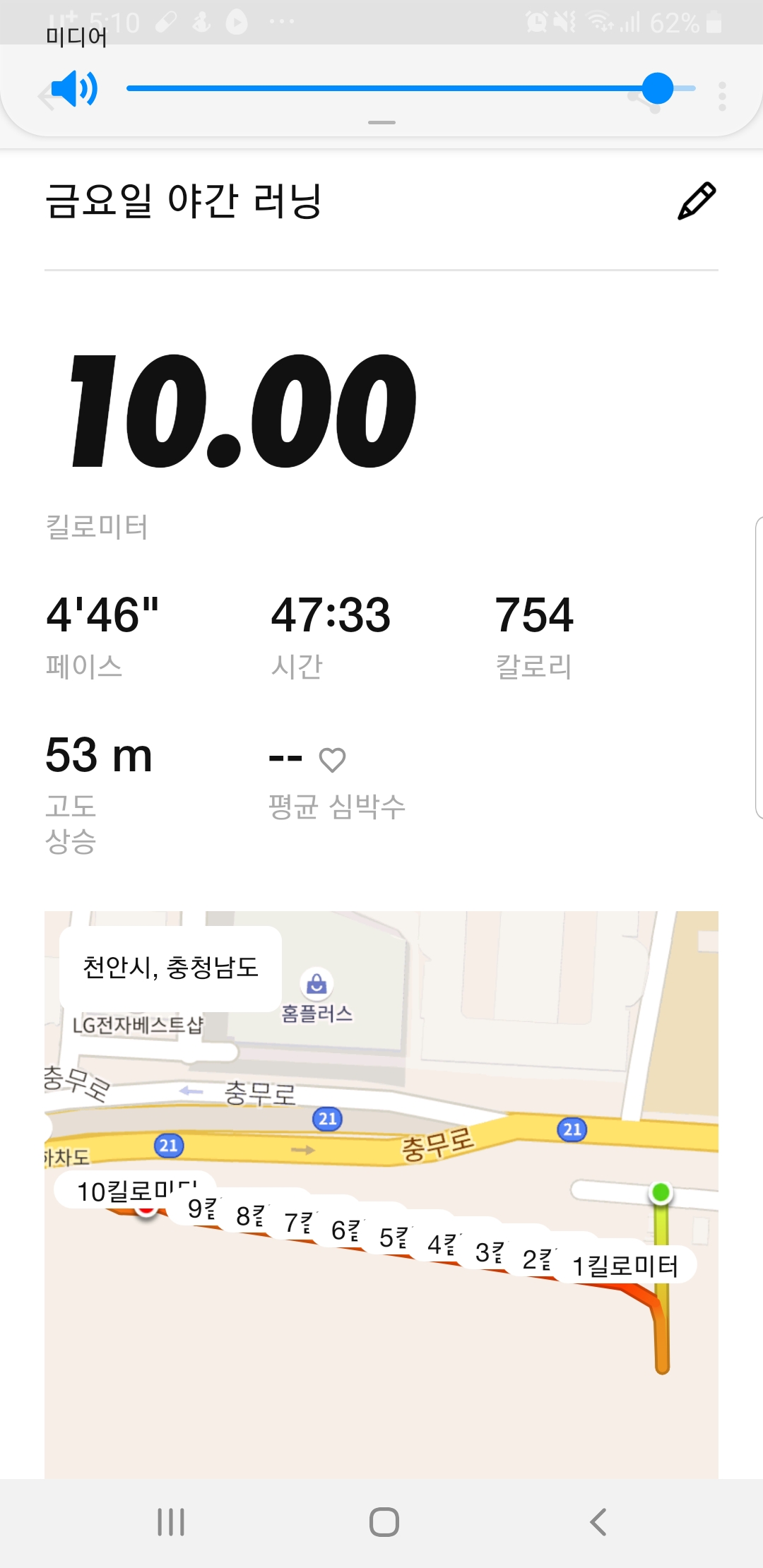Go to home screen
Screen dimensions: 763x1568
[x=384, y=1522]
